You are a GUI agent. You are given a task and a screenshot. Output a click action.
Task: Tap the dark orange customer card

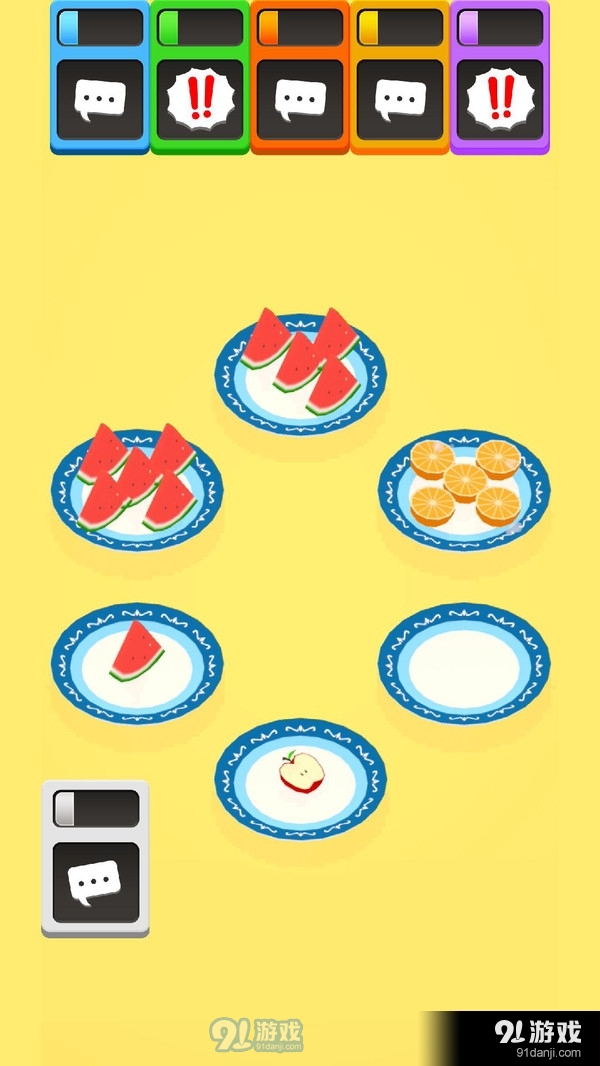[x=300, y=78]
